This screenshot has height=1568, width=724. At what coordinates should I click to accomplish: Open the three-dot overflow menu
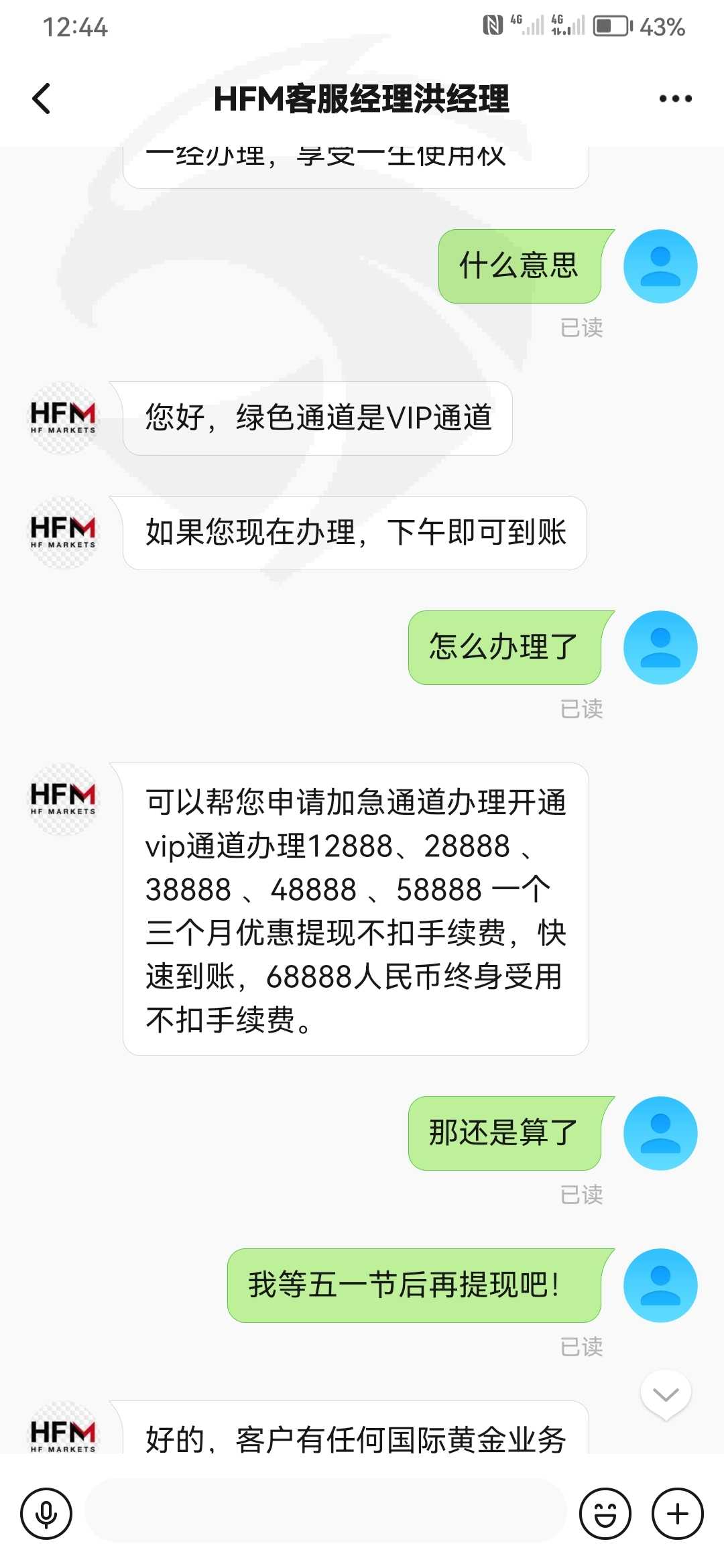click(675, 99)
